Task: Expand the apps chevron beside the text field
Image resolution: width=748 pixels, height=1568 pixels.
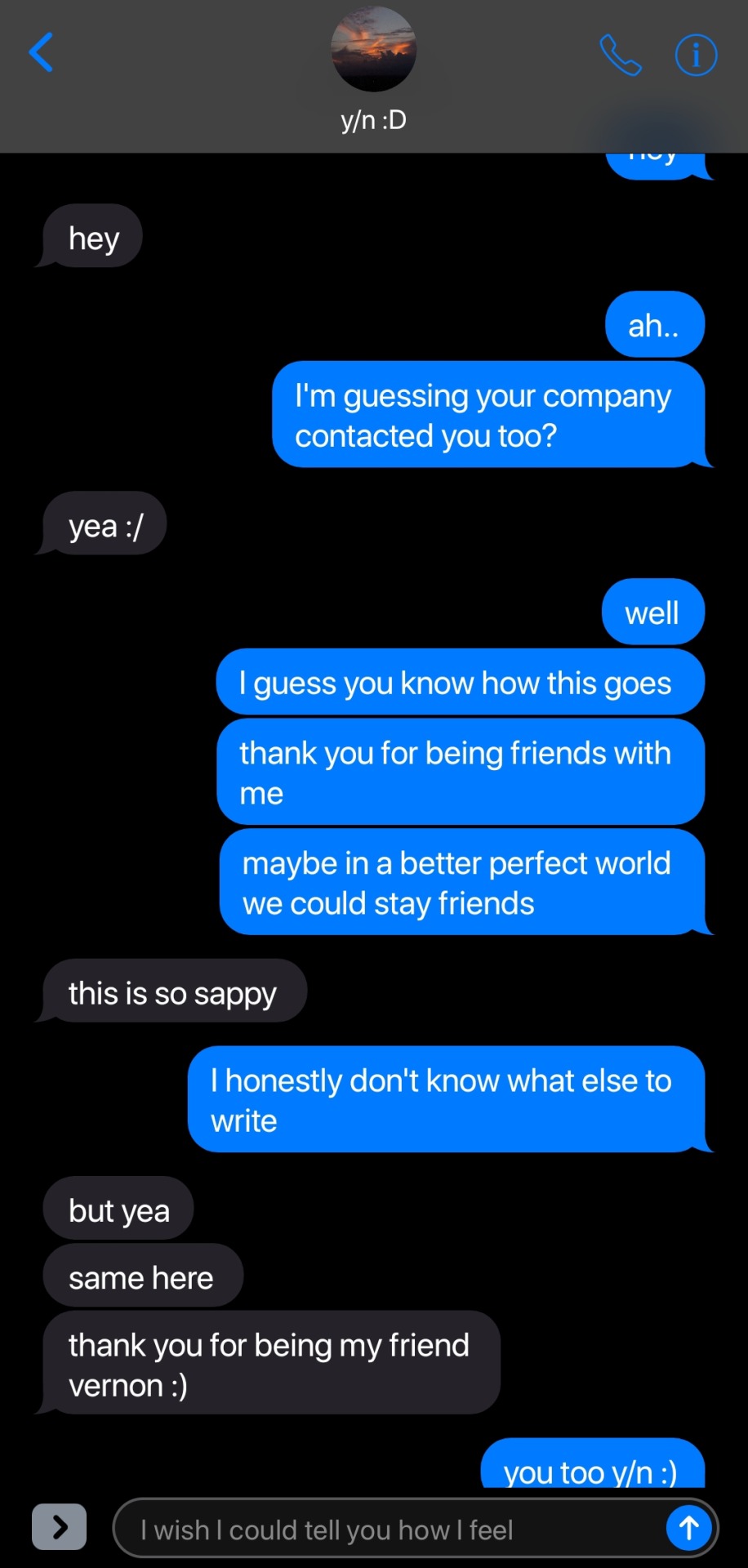Action: [x=59, y=1526]
